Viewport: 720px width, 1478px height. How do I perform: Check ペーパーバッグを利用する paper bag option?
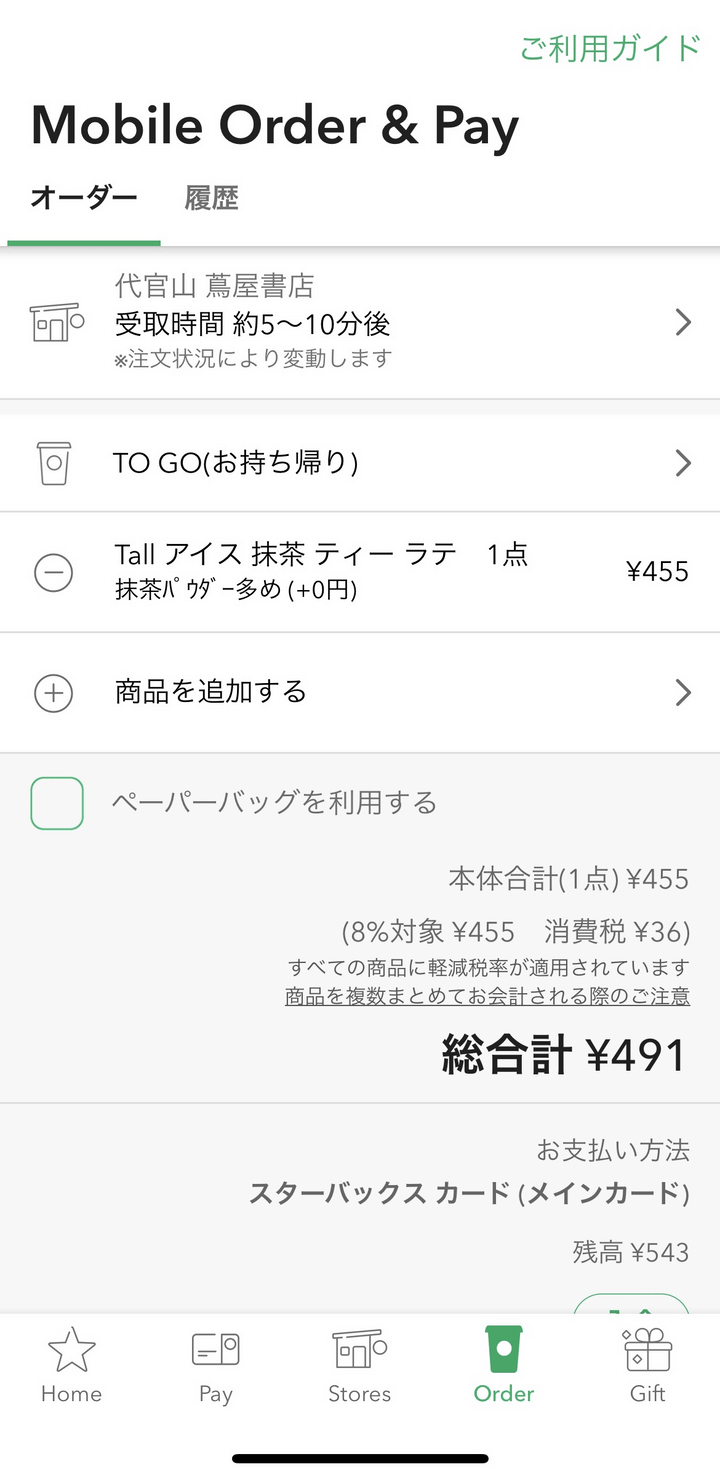click(57, 803)
